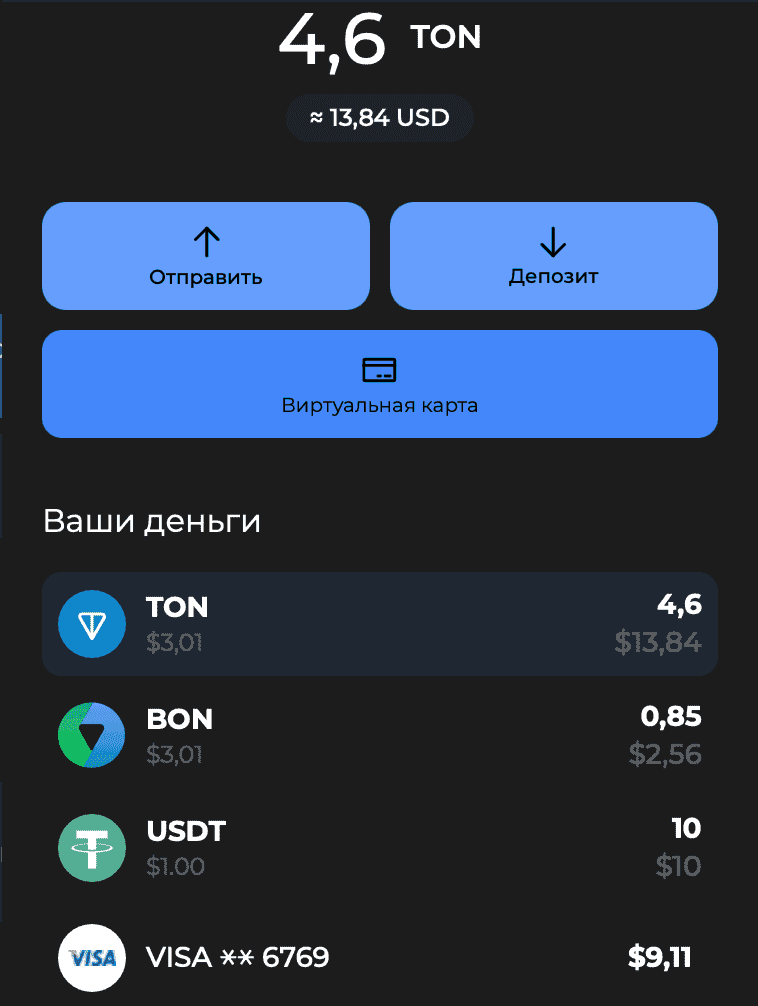Open the TON asset row
The width and height of the screenshot is (758, 1006).
379,622
